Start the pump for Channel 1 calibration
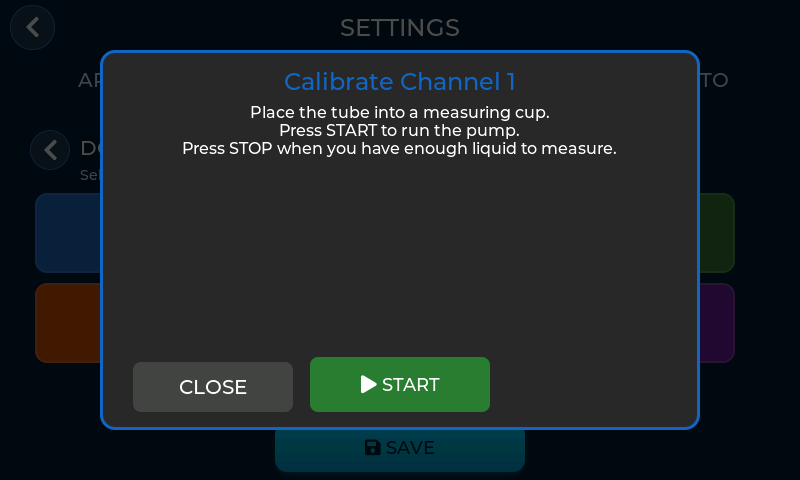This screenshot has width=800, height=480. pos(400,385)
